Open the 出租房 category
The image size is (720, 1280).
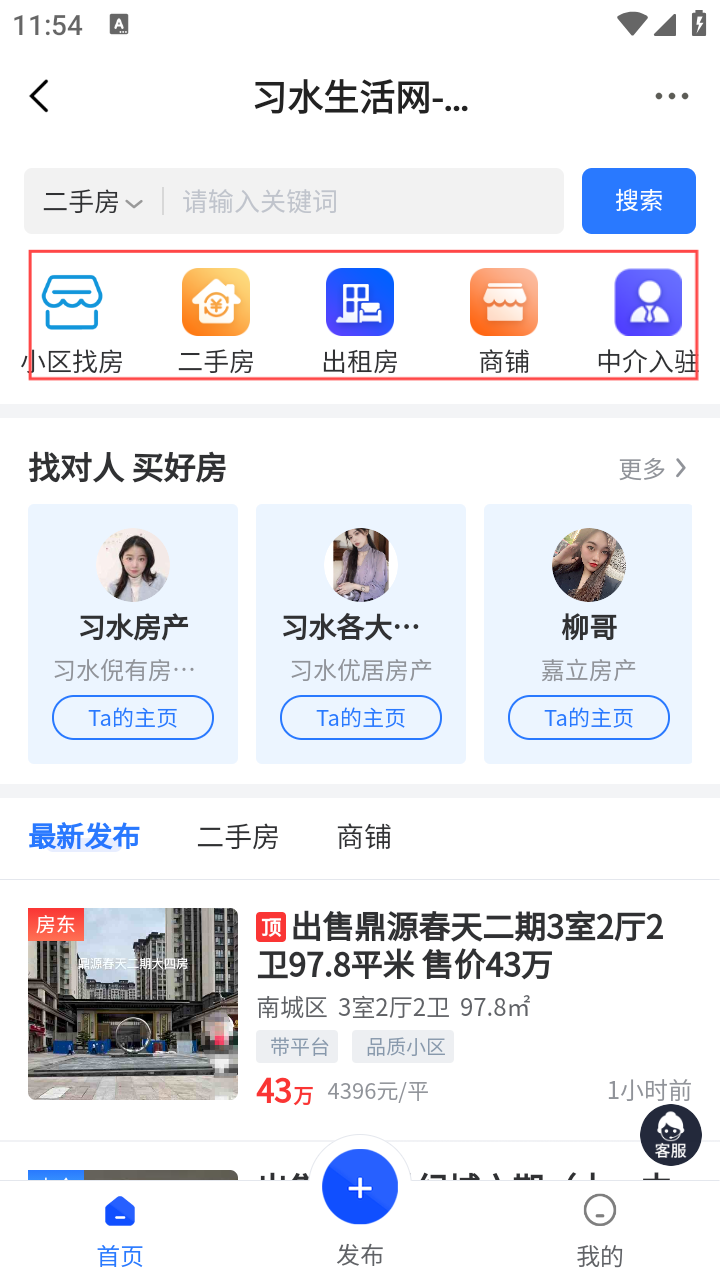click(360, 320)
